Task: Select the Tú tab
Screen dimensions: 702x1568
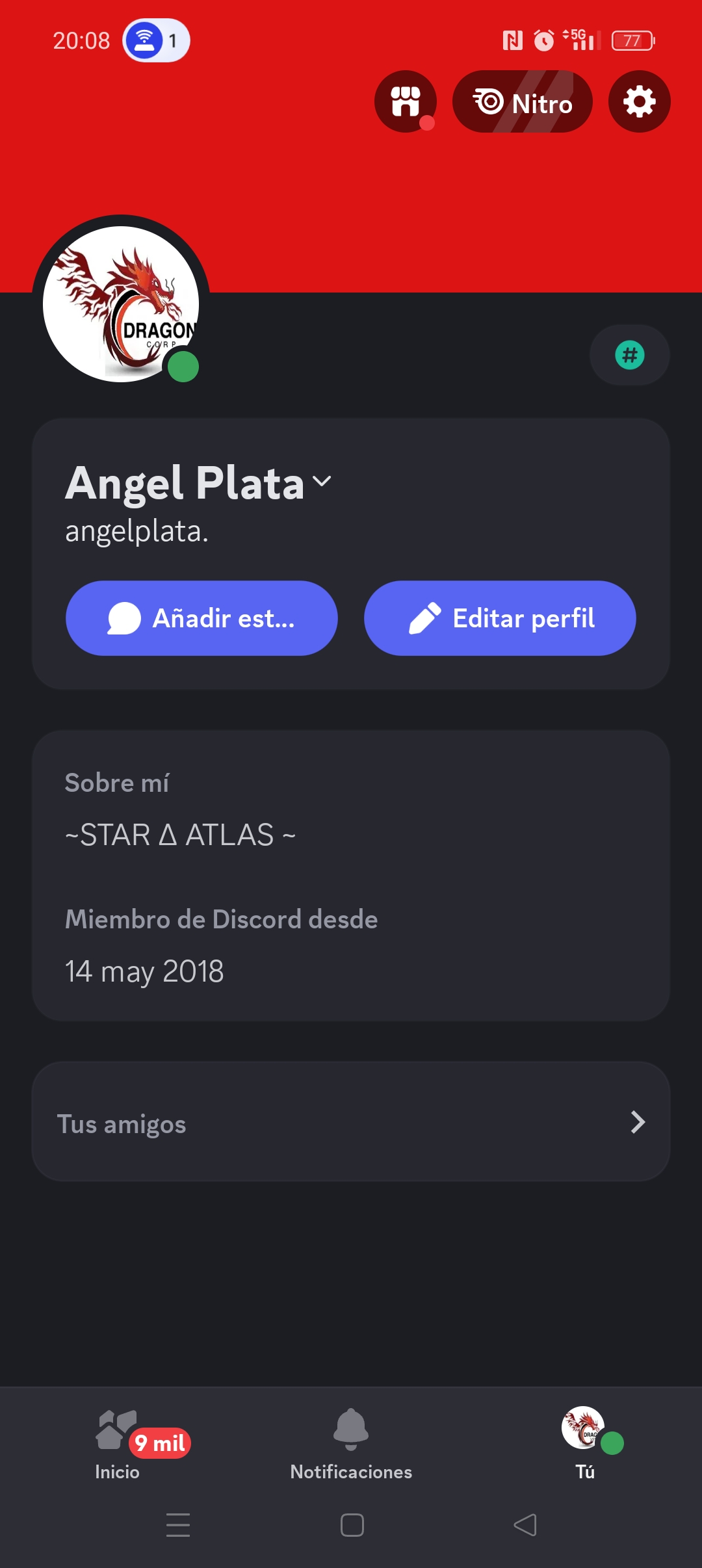Action: (585, 1443)
